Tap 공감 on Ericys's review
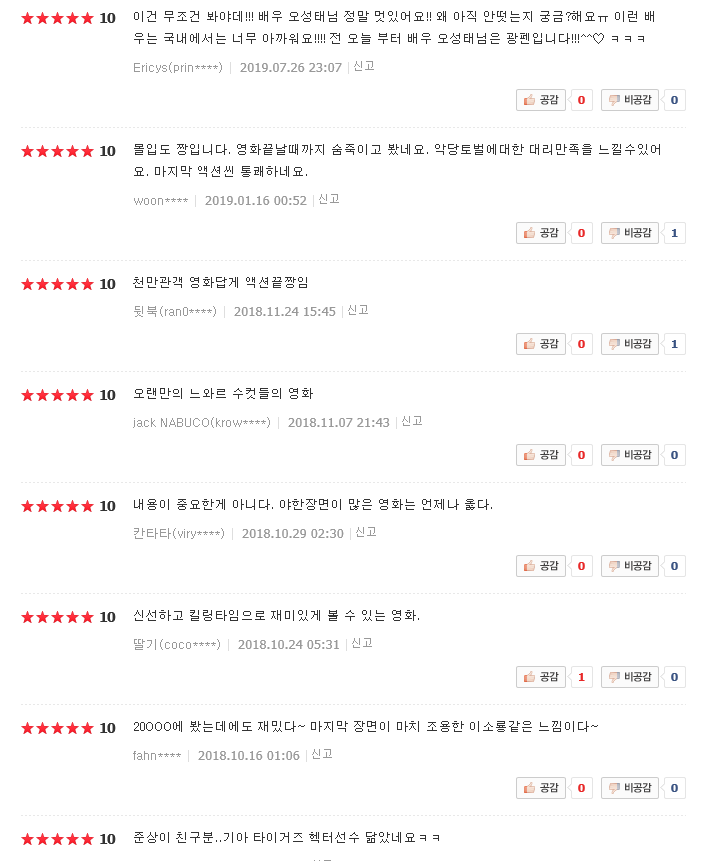719x861 pixels. (541, 100)
